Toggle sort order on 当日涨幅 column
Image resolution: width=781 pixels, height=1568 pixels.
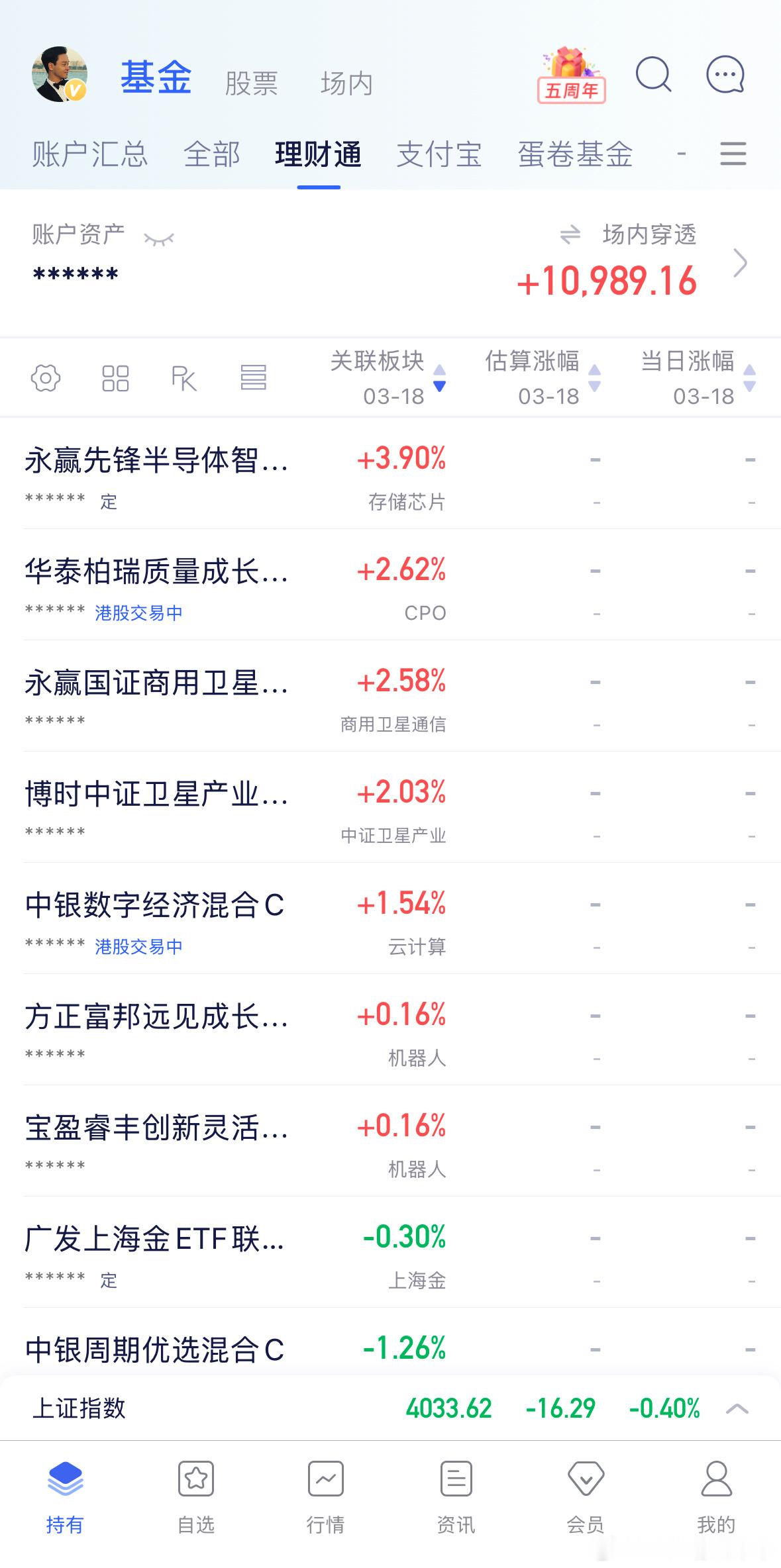749,378
